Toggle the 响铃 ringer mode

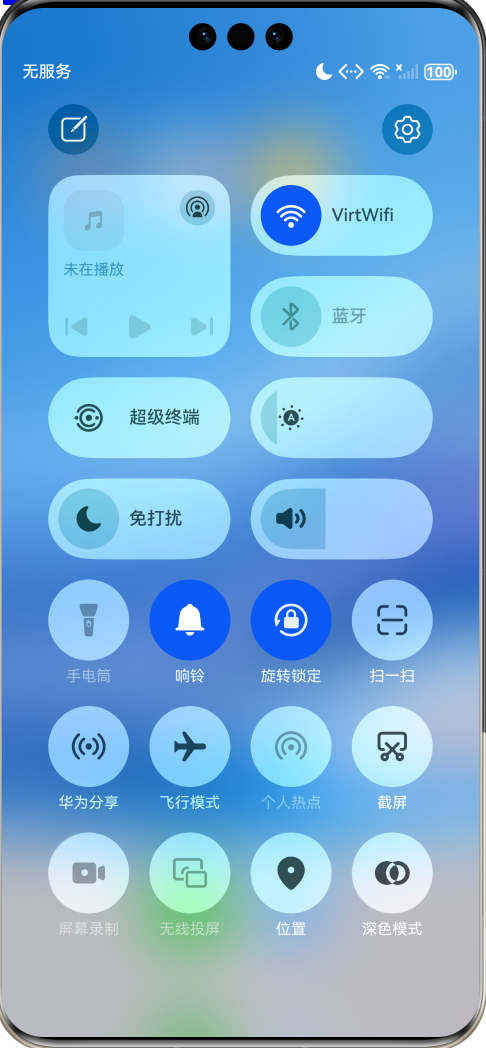(190, 620)
